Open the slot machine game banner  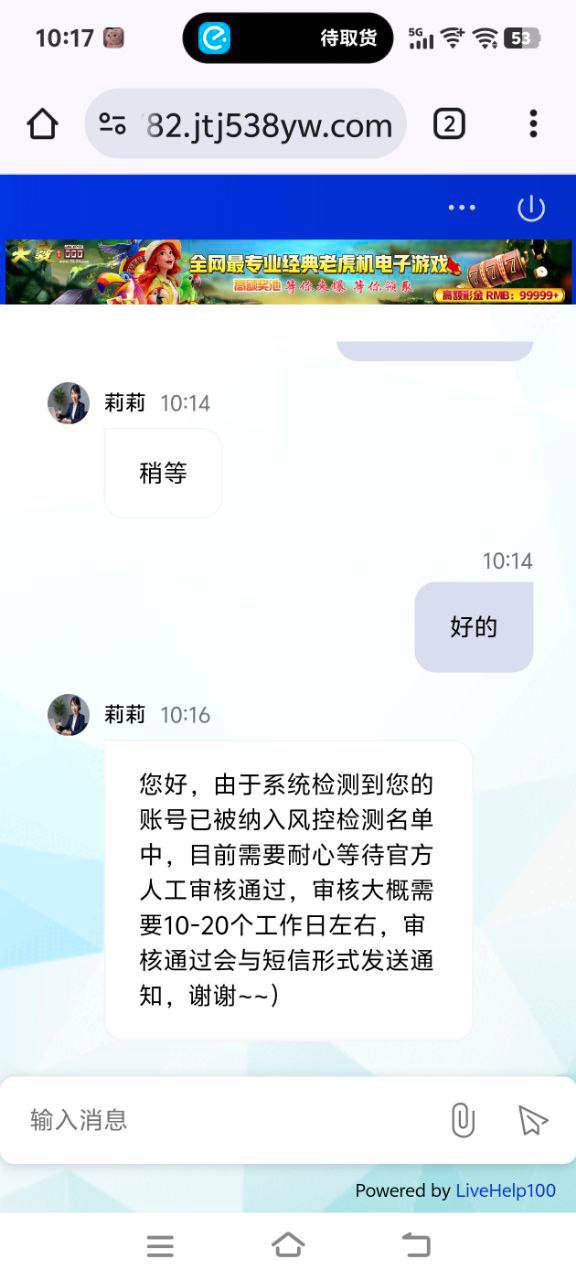click(288, 271)
